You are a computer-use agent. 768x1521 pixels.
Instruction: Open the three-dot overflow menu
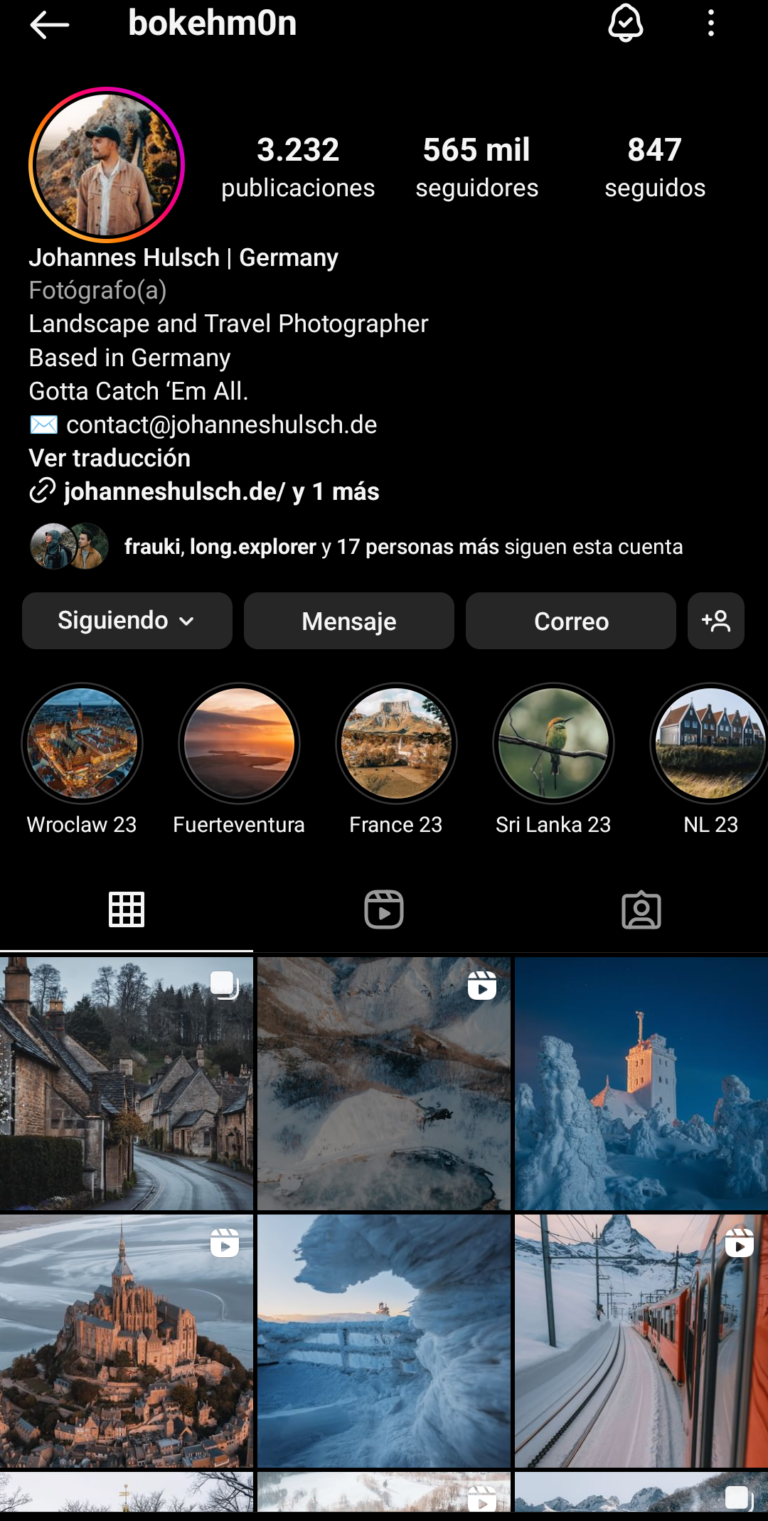click(711, 24)
